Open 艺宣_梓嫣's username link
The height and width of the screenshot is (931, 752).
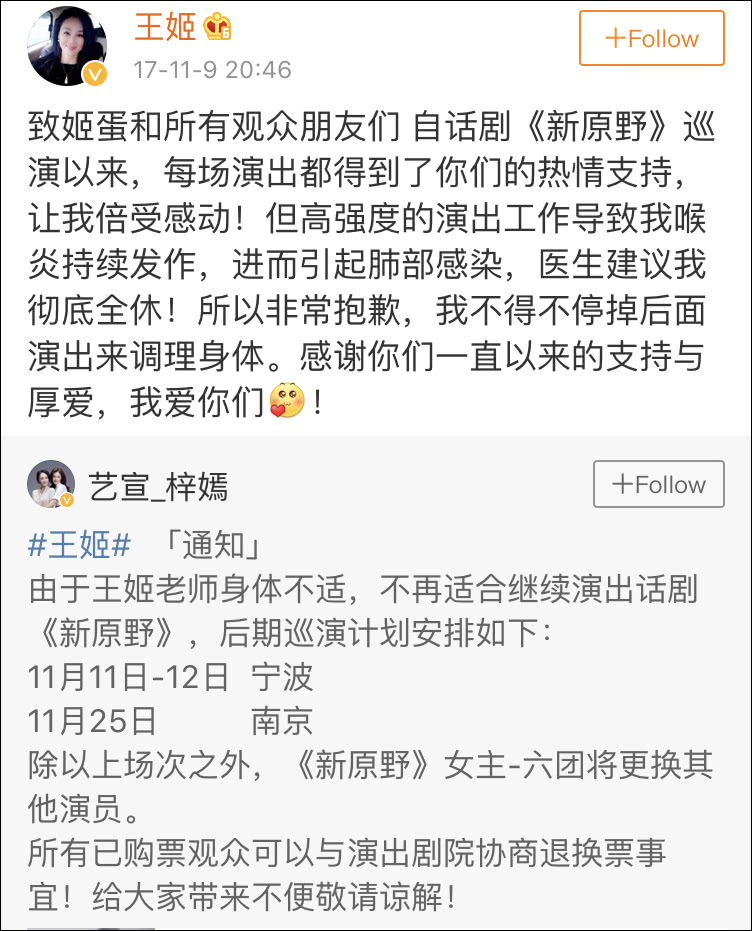click(x=159, y=487)
